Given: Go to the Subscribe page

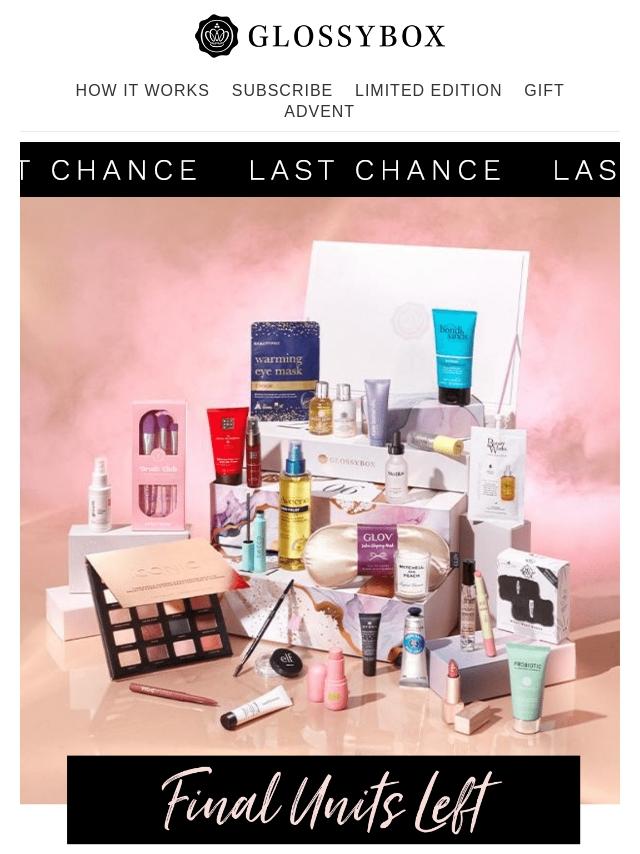Looking at the screenshot, I should click(x=282, y=91).
